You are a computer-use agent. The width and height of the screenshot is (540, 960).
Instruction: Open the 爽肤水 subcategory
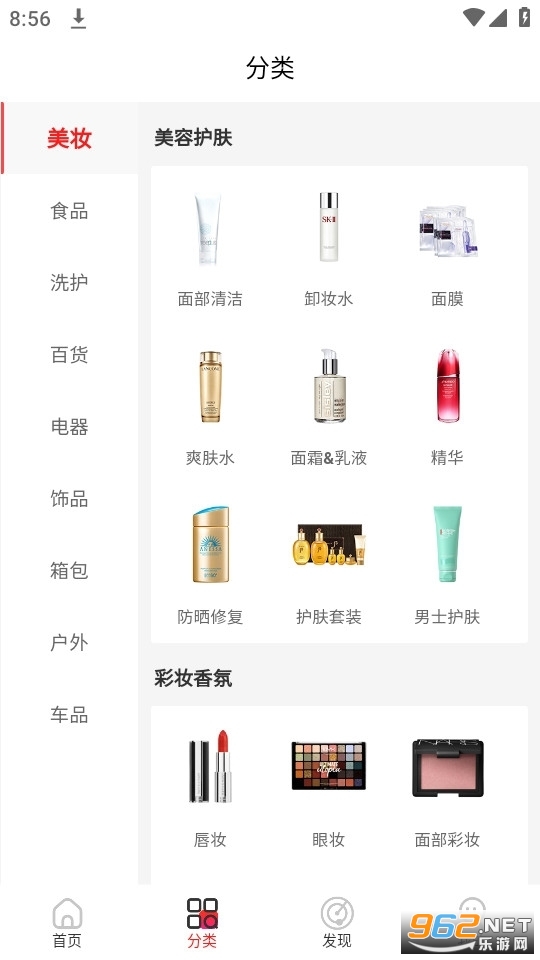click(210, 405)
